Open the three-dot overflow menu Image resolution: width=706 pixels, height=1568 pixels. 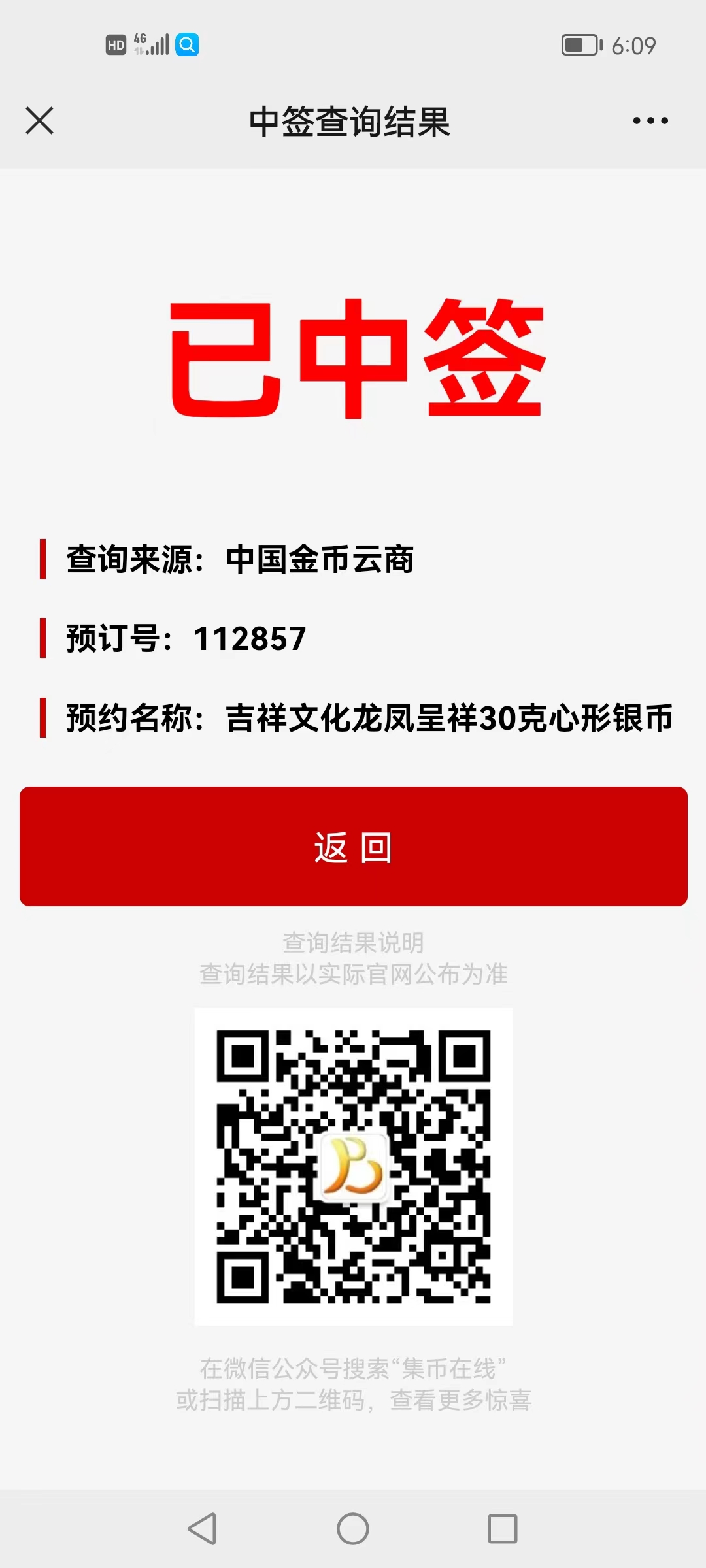tap(650, 121)
